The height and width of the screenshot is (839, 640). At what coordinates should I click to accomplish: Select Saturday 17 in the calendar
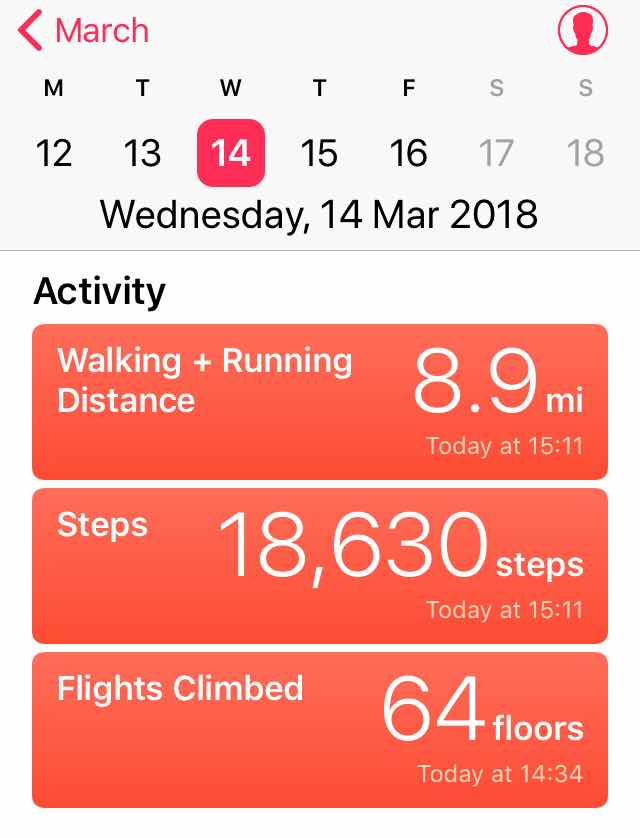496,153
